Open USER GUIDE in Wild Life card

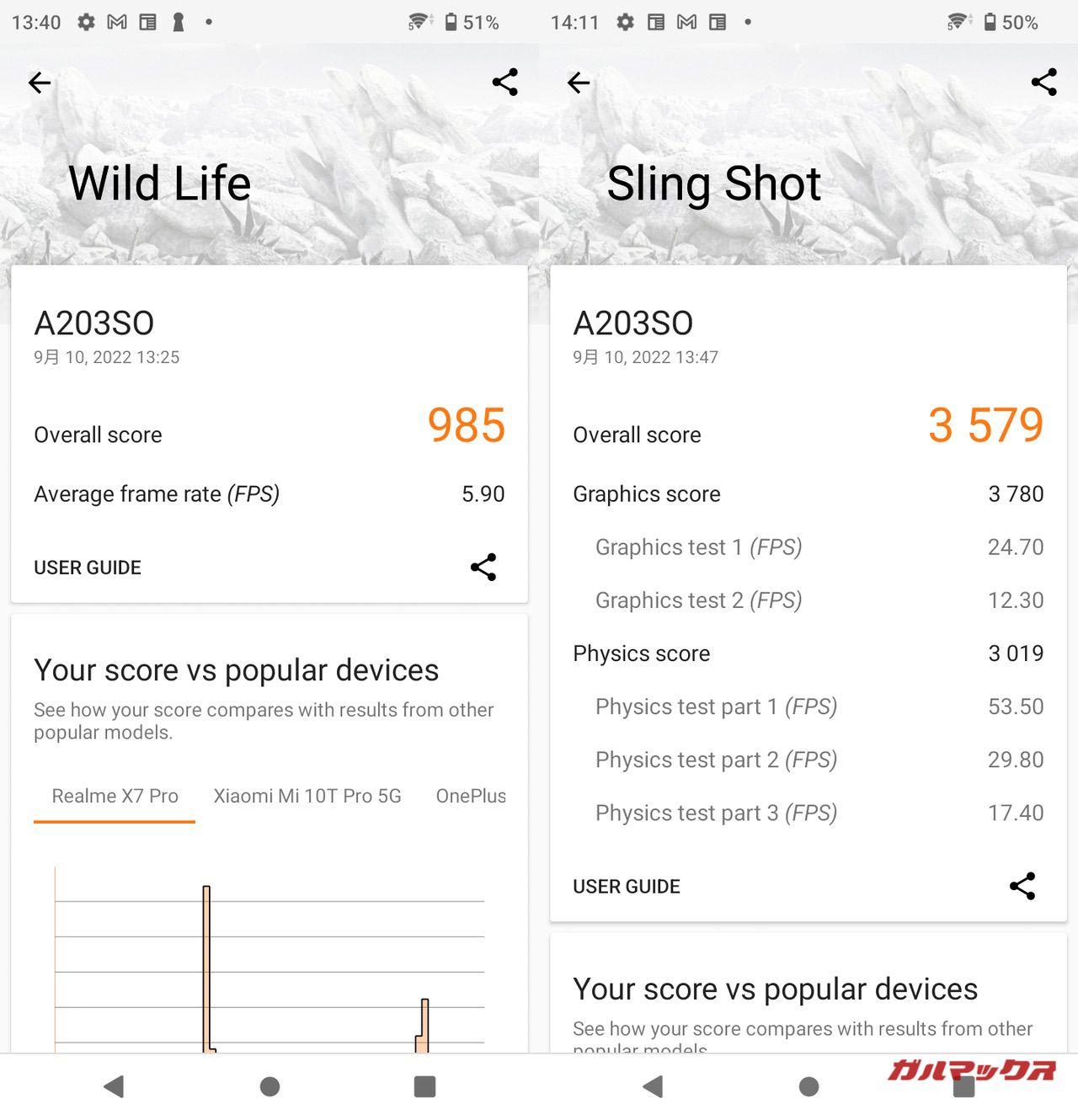88,568
